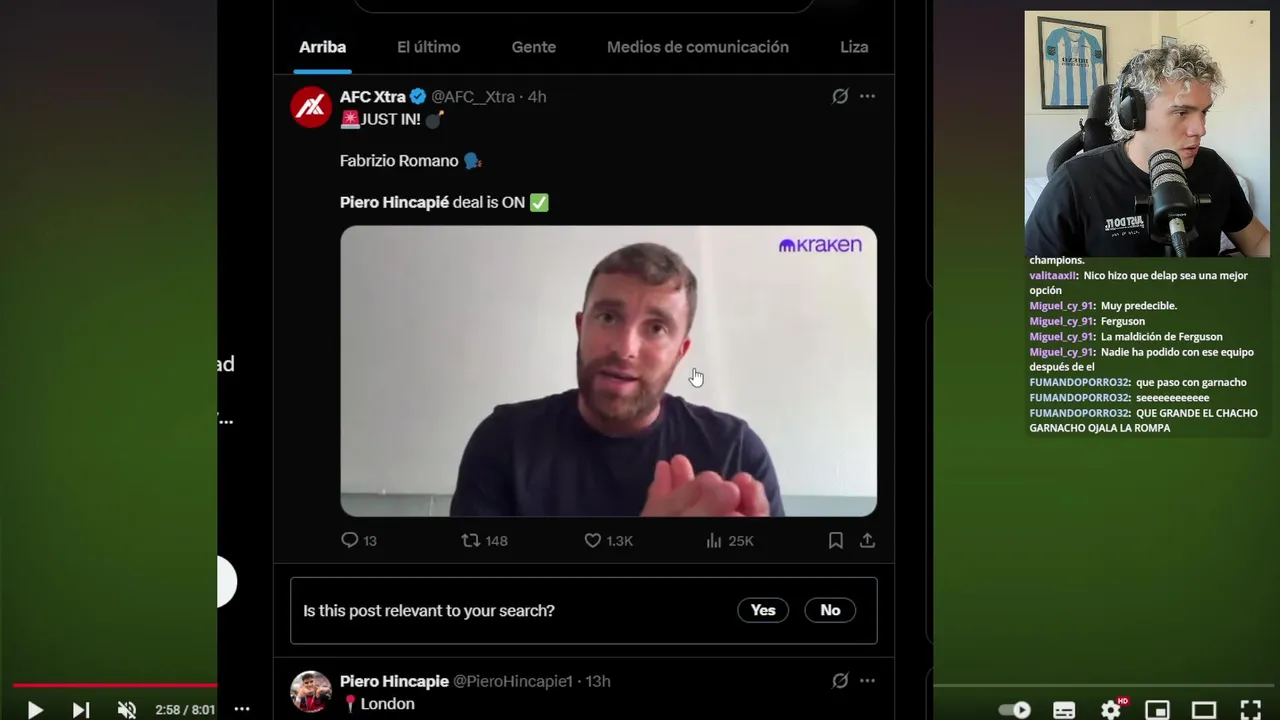This screenshot has width=1280, height=720.
Task: Switch to miniplayer mode
Action: tap(1157, 710)
